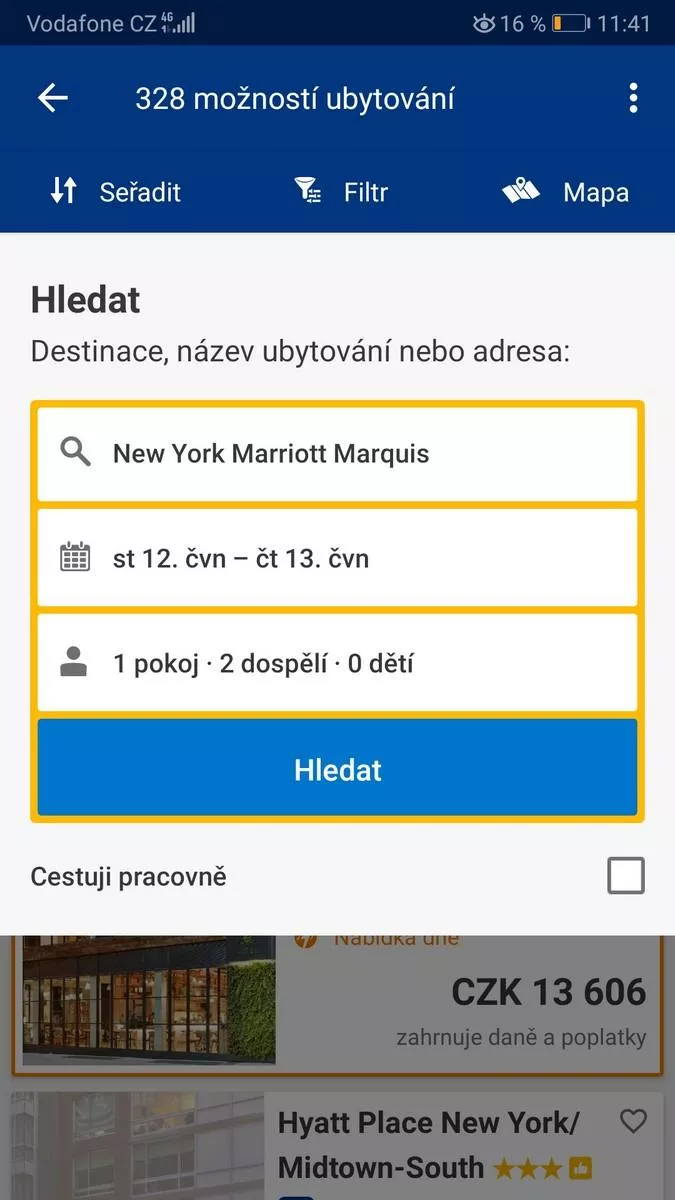This screenshot has height=1200, width=675.
Task: Edit the New York Marriott Marquis destination field
Action: (x=337, y=454)
